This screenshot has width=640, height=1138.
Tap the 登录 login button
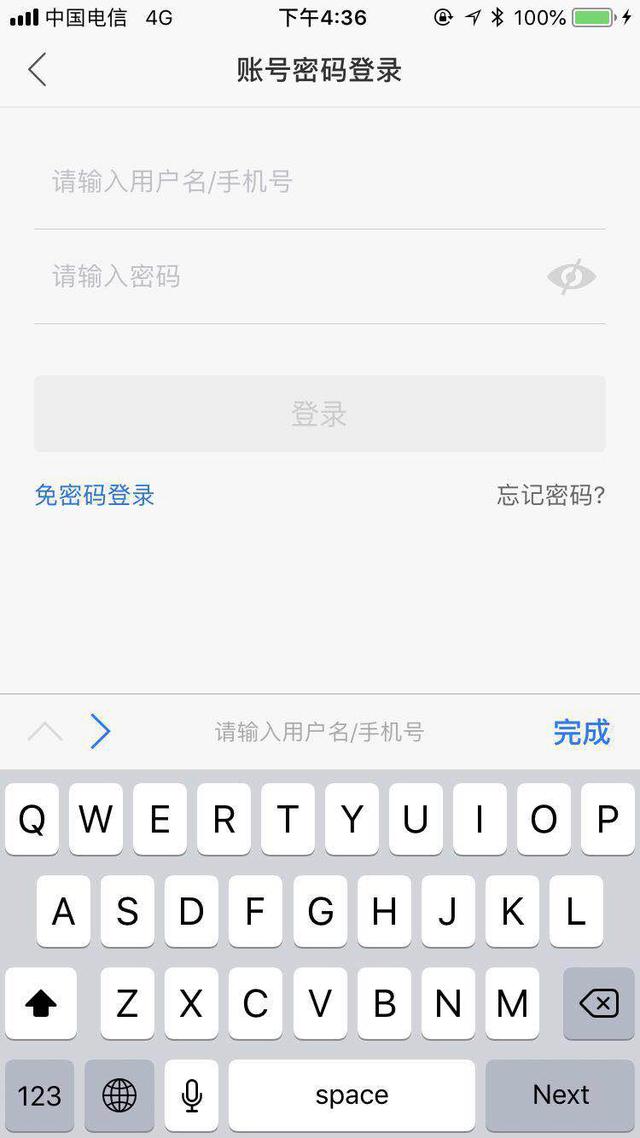319,414
